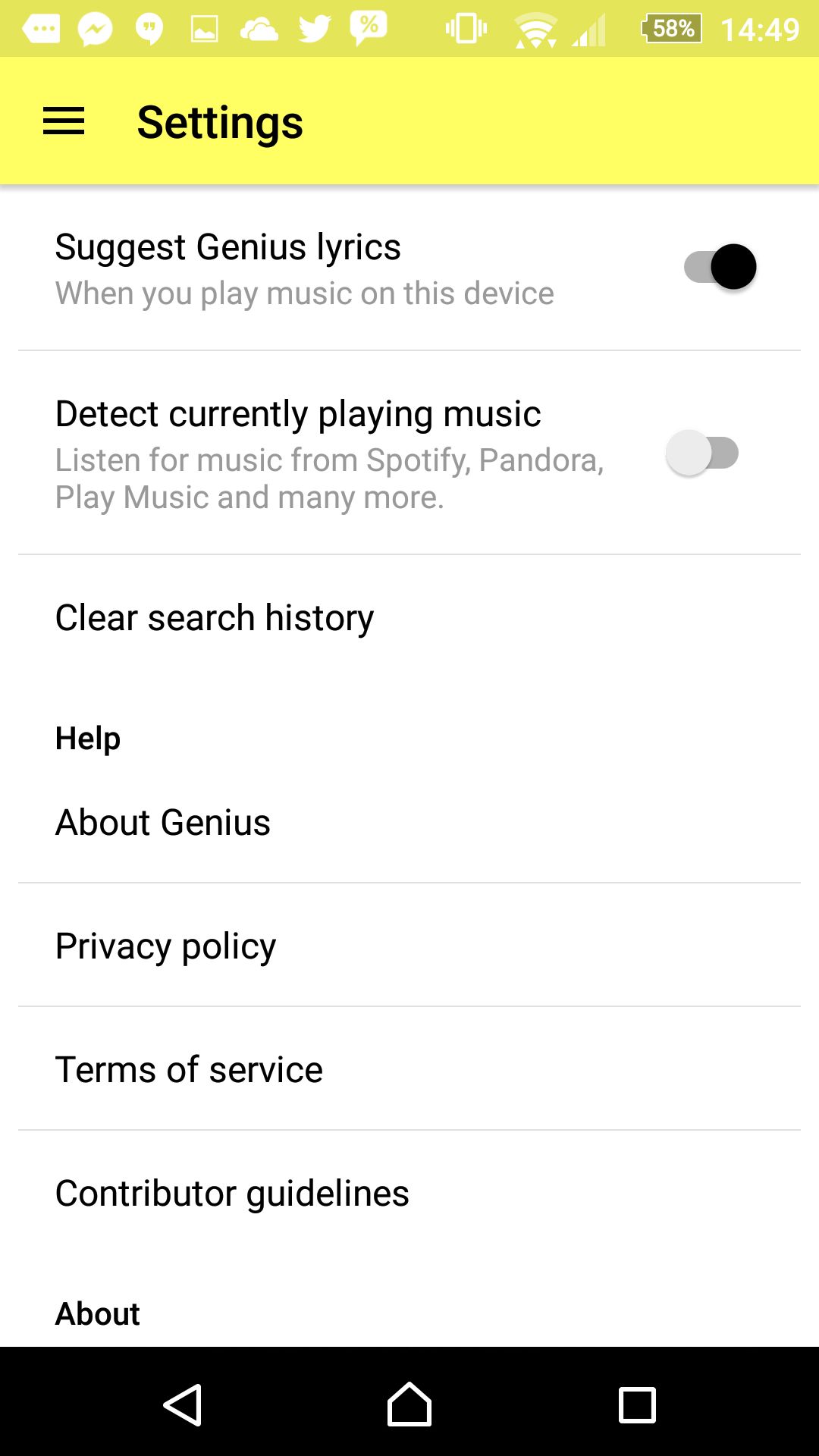
Task: Enable Detect currently playing music
Action: 702,453
